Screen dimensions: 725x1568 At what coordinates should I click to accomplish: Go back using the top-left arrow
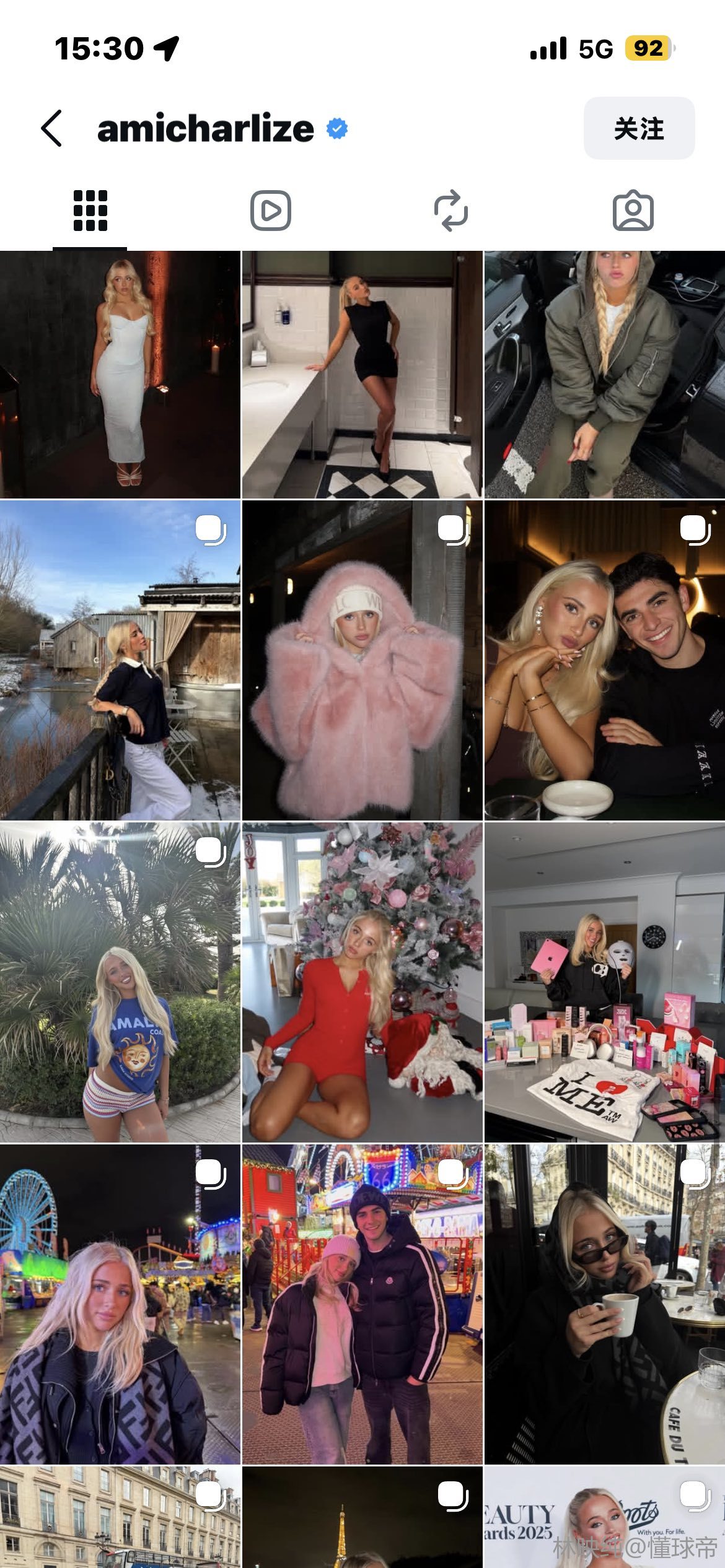tap(52, 128)
